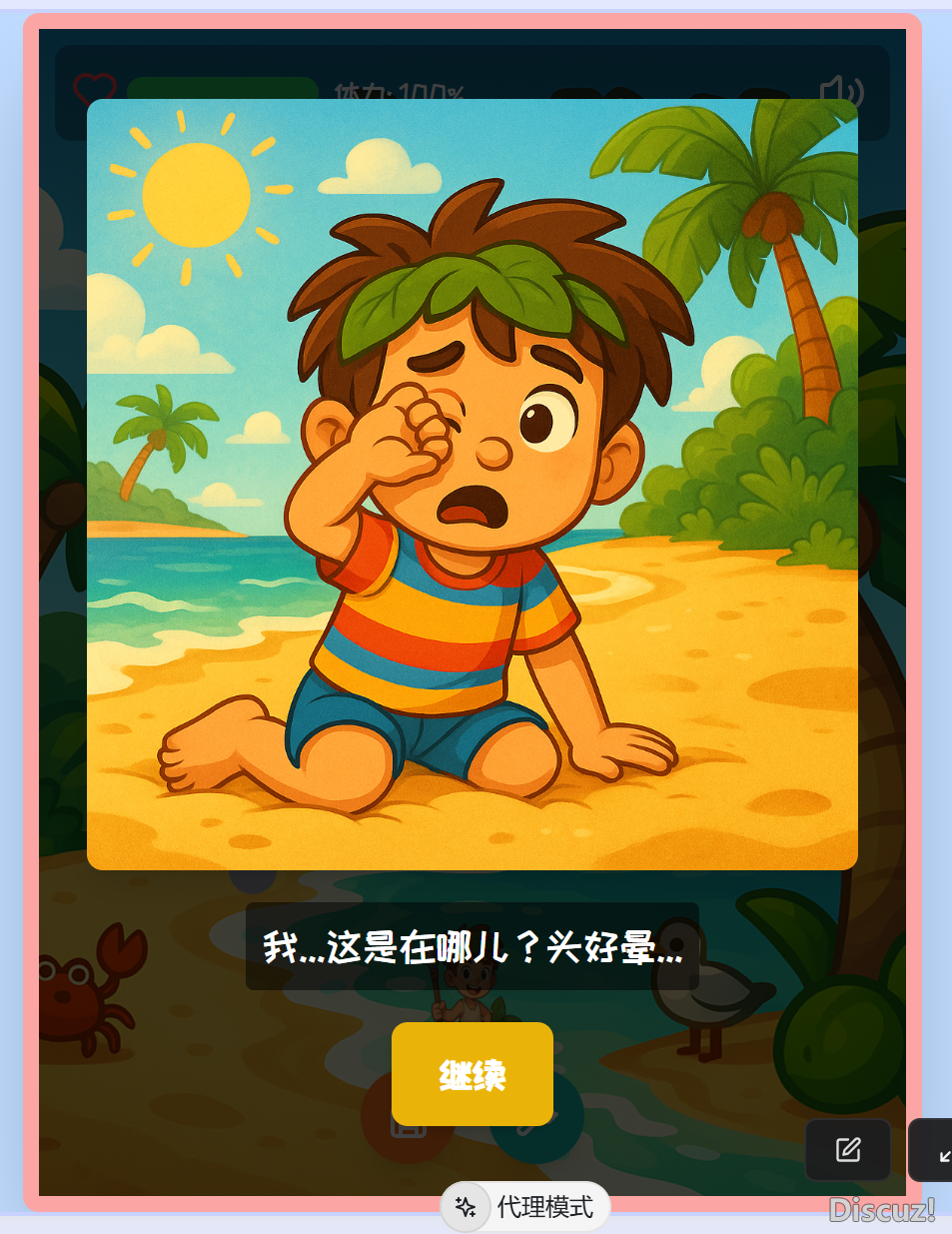Open the 代理模式 agent mode chip

pyautogui.click(x=525, y=1207)
